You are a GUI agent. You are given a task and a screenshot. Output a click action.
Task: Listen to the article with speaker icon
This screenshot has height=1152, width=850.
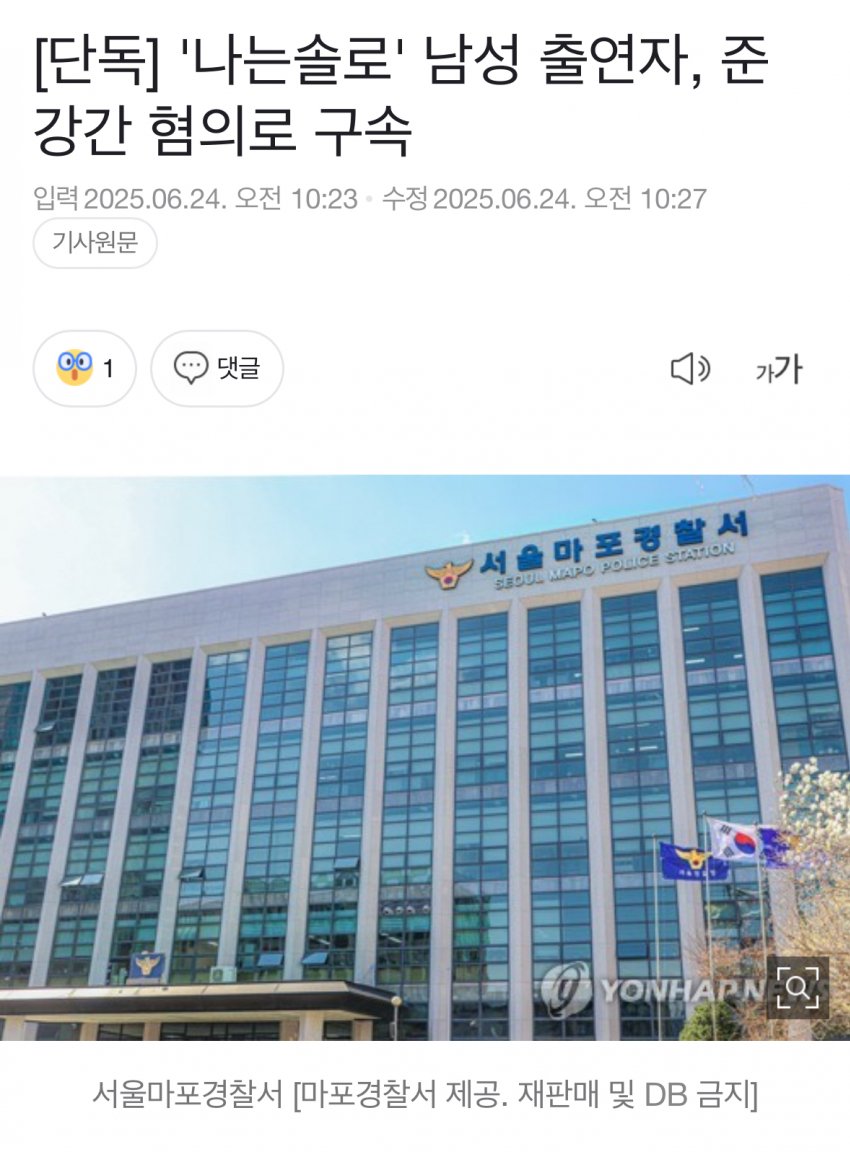tap(689, 369)
